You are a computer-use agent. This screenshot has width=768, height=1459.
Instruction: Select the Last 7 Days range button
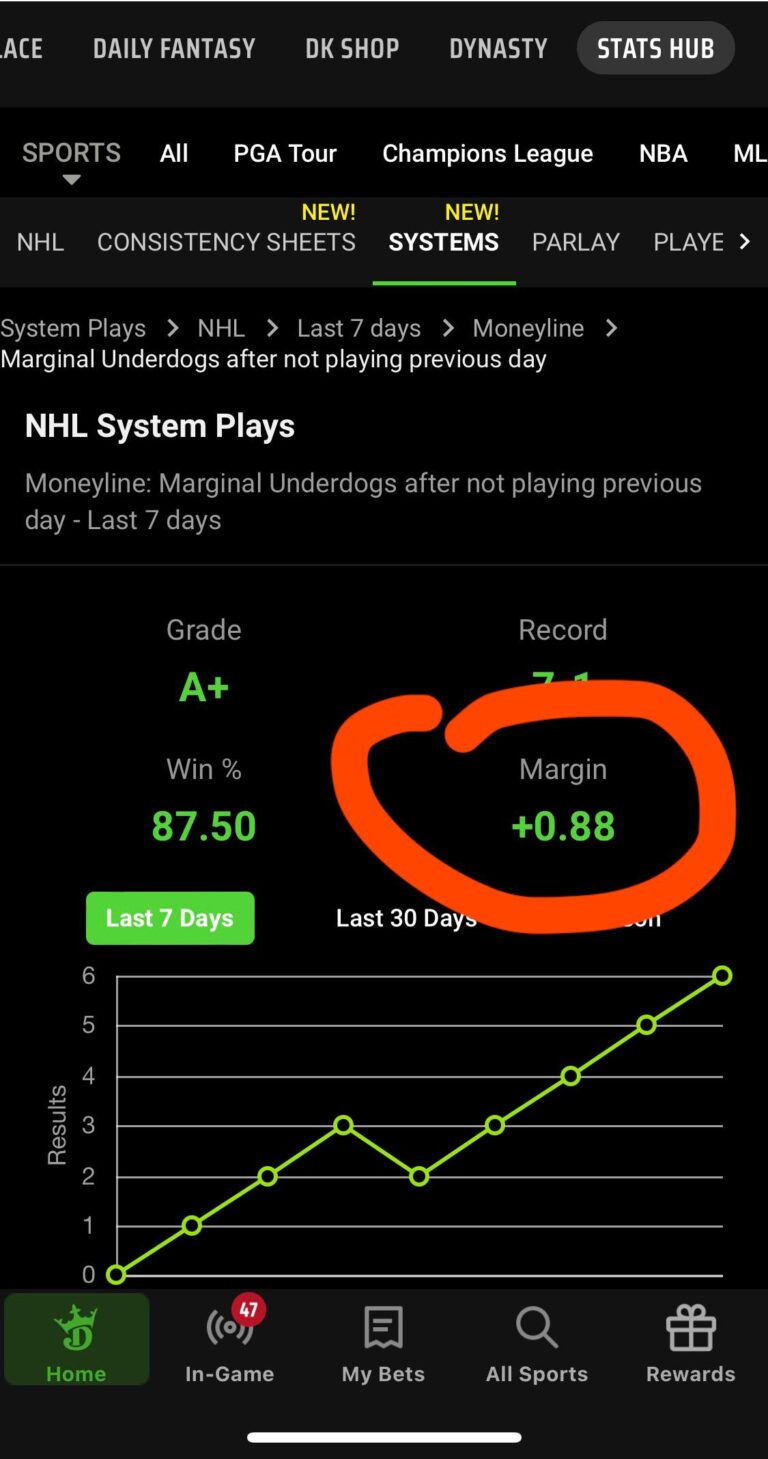pos(170,918)
